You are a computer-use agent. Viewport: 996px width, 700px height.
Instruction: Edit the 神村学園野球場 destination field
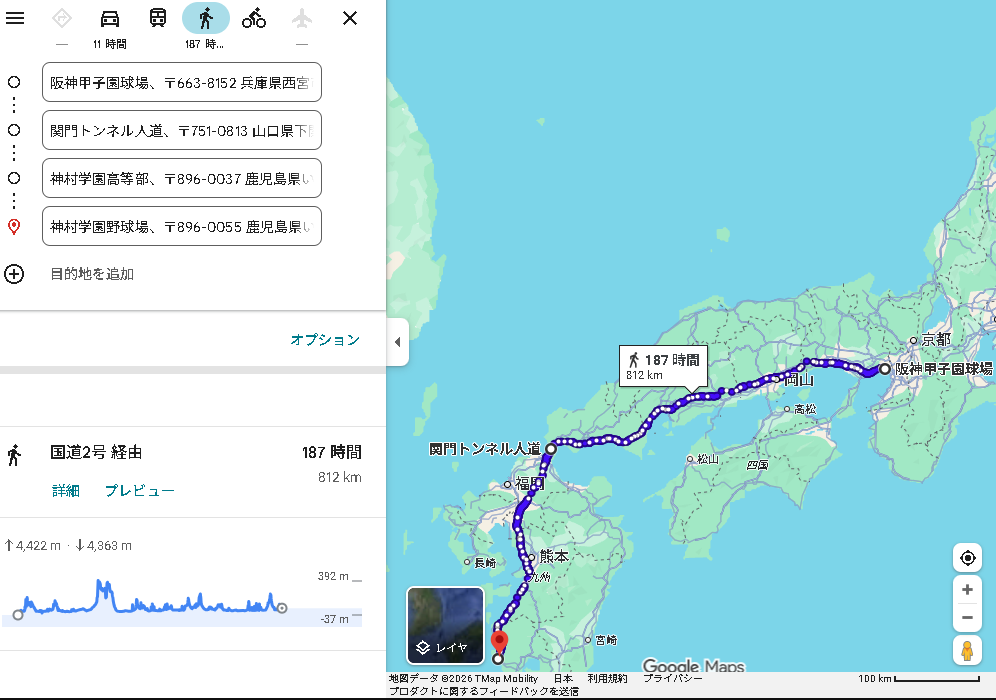pos(182,226)
